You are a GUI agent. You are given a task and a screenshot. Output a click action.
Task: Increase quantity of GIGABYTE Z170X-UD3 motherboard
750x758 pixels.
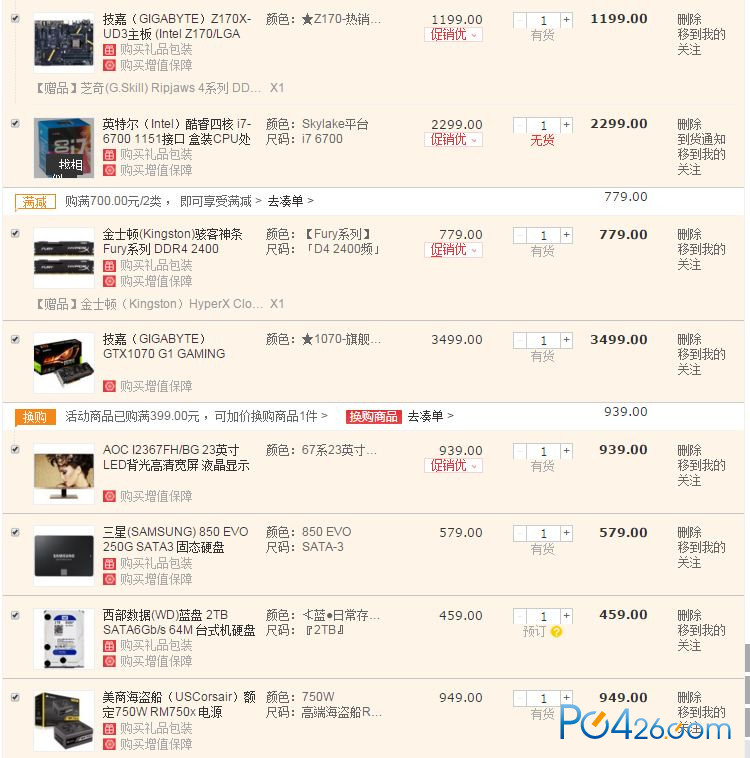(x=566, y=20)
